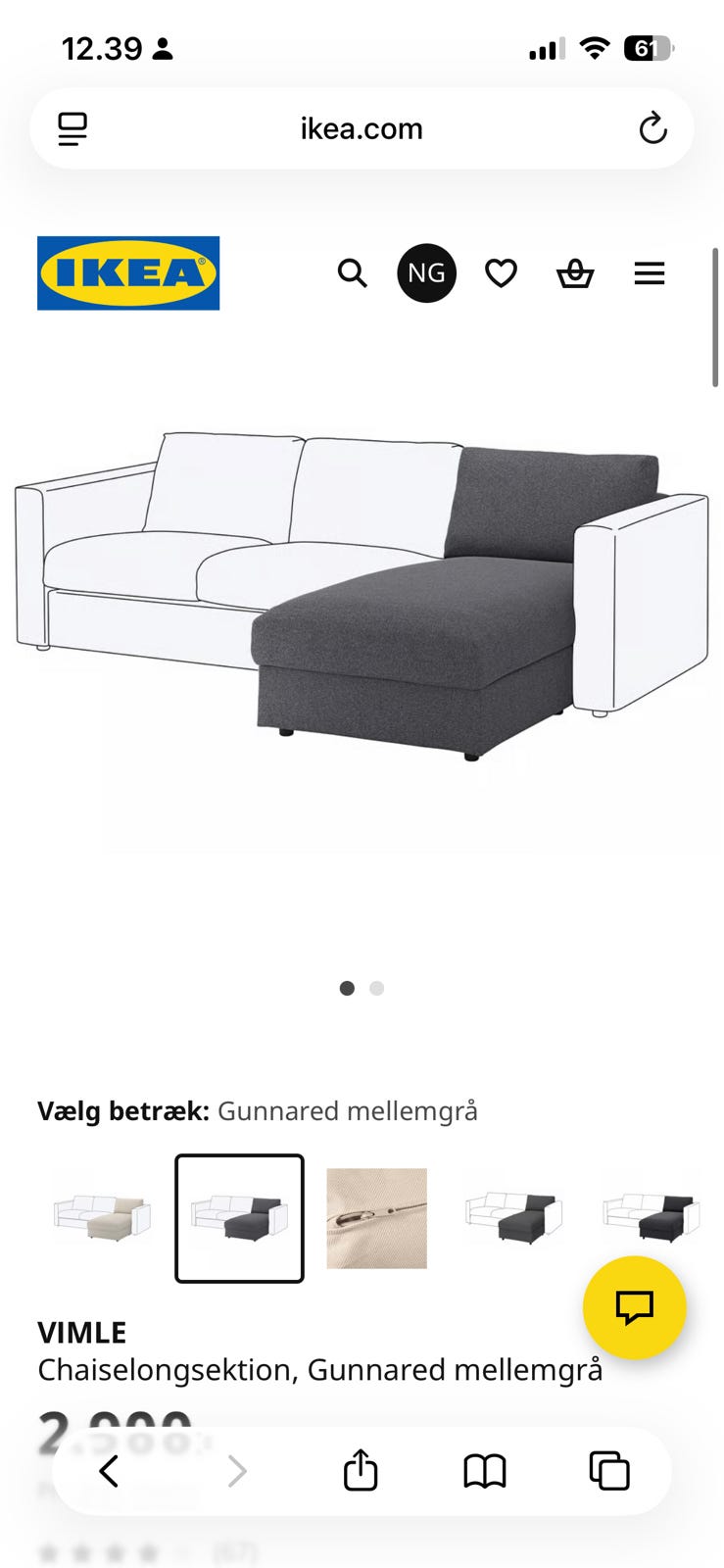The height and width of the screenshot is (1568, 724).
Task: Tap the forward navigation chevron
Action: pyautogui.click(x=236, y=1470)
